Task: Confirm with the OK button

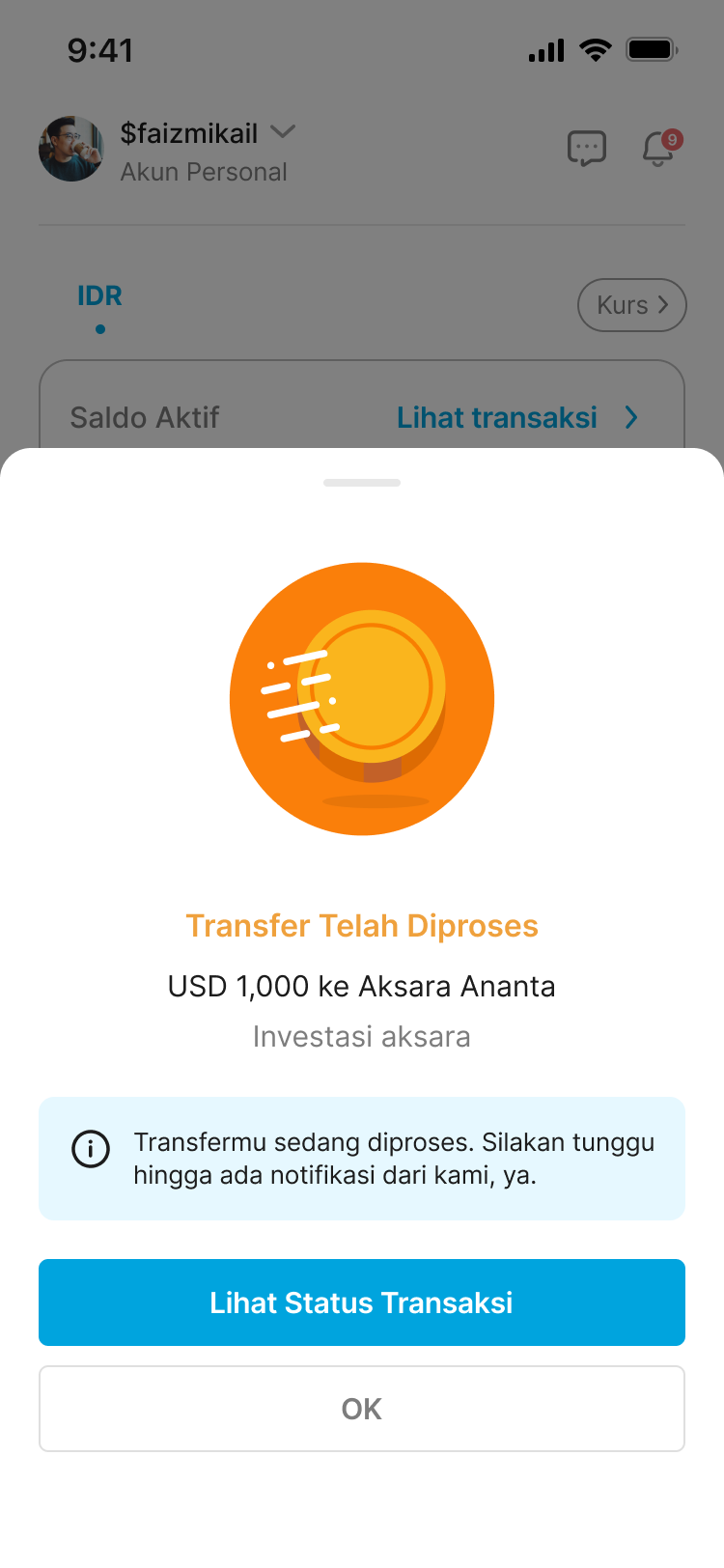Action: pyautogui.click(x=362, y=1409)
